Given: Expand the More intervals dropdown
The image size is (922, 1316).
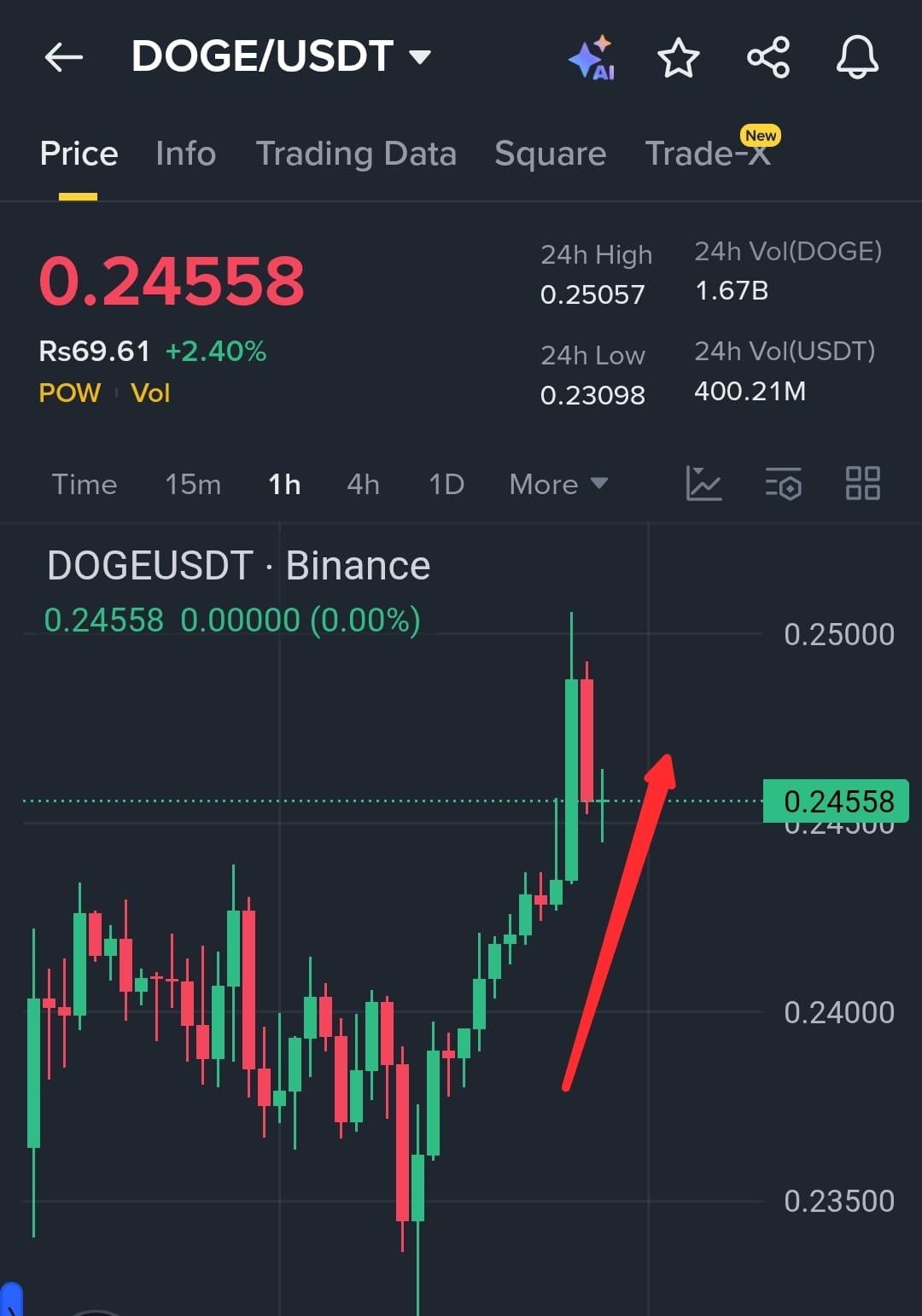Looking at the screenshot, I should tap(558, 485).
